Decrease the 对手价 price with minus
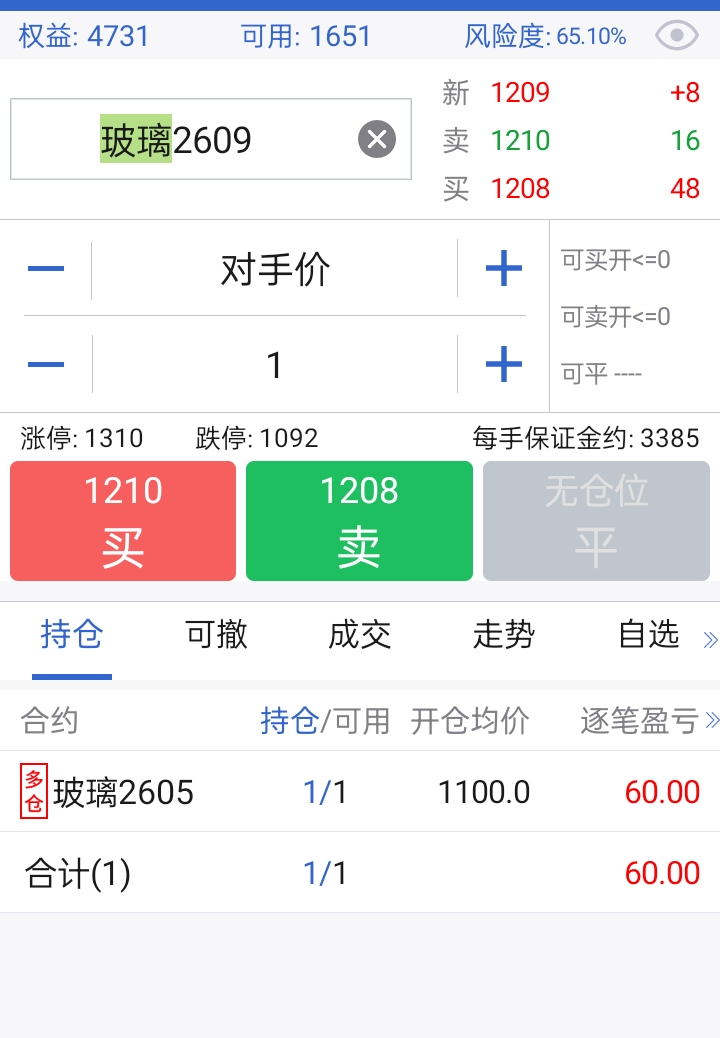The width and height of the screenshot is (720, 1038). point(47,269)
